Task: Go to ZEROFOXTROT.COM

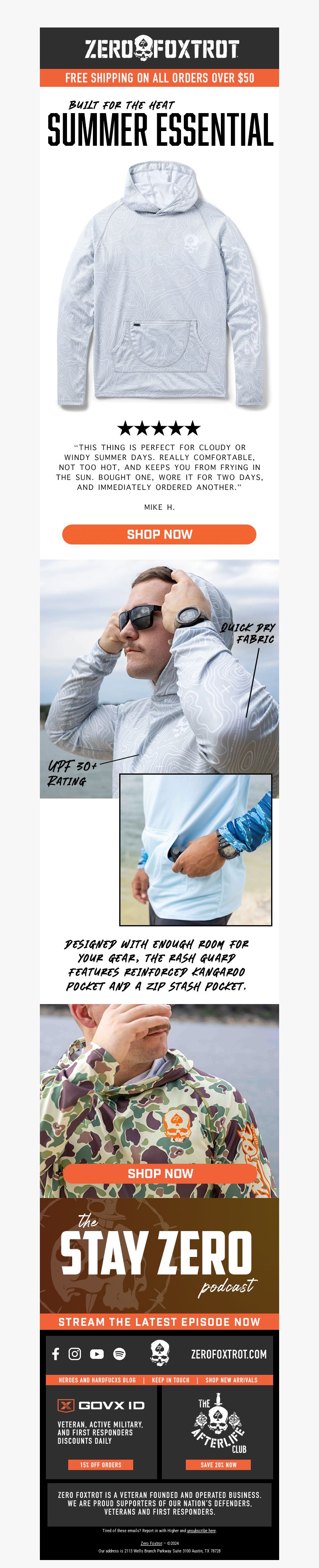Action: pyautogui.click(x=228, y=1355)
